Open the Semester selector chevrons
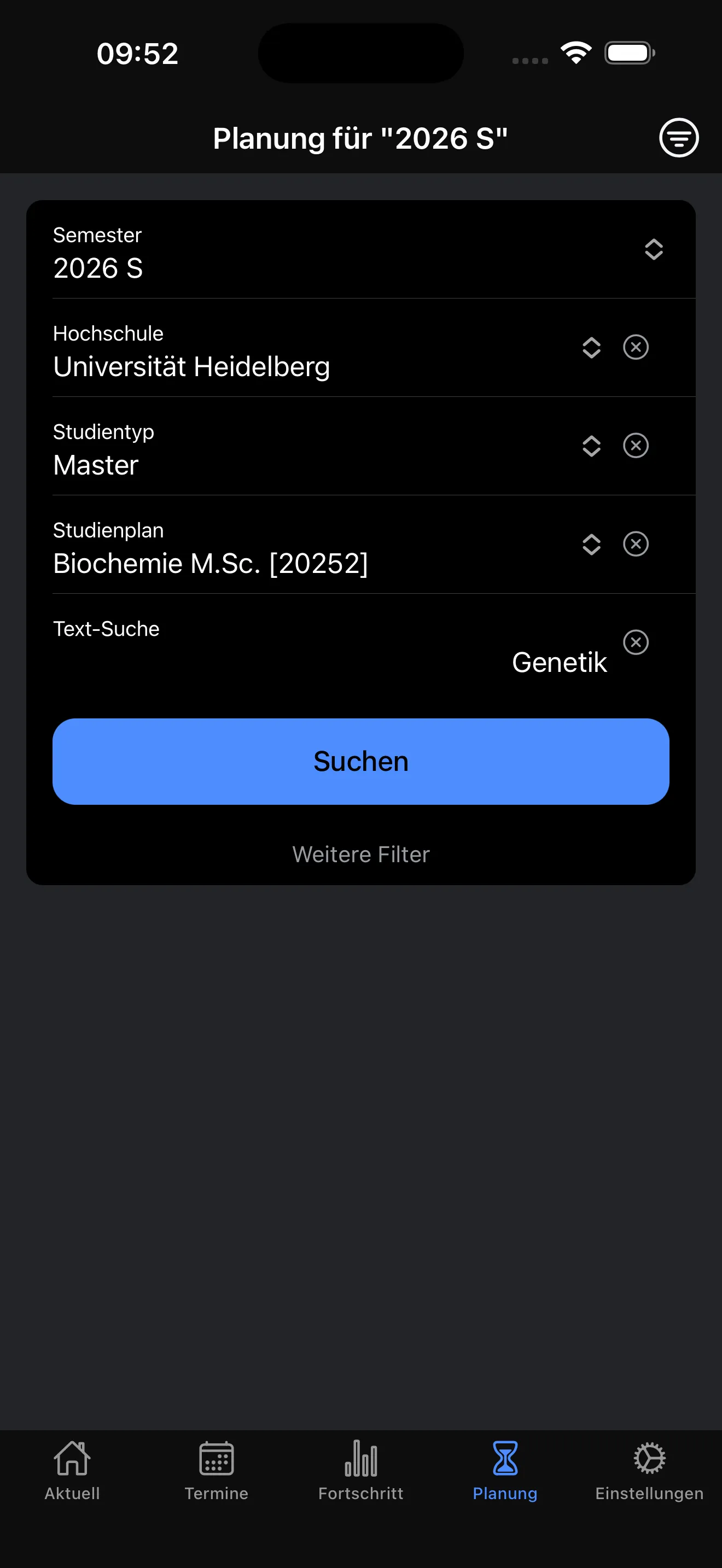 (654, 250)
